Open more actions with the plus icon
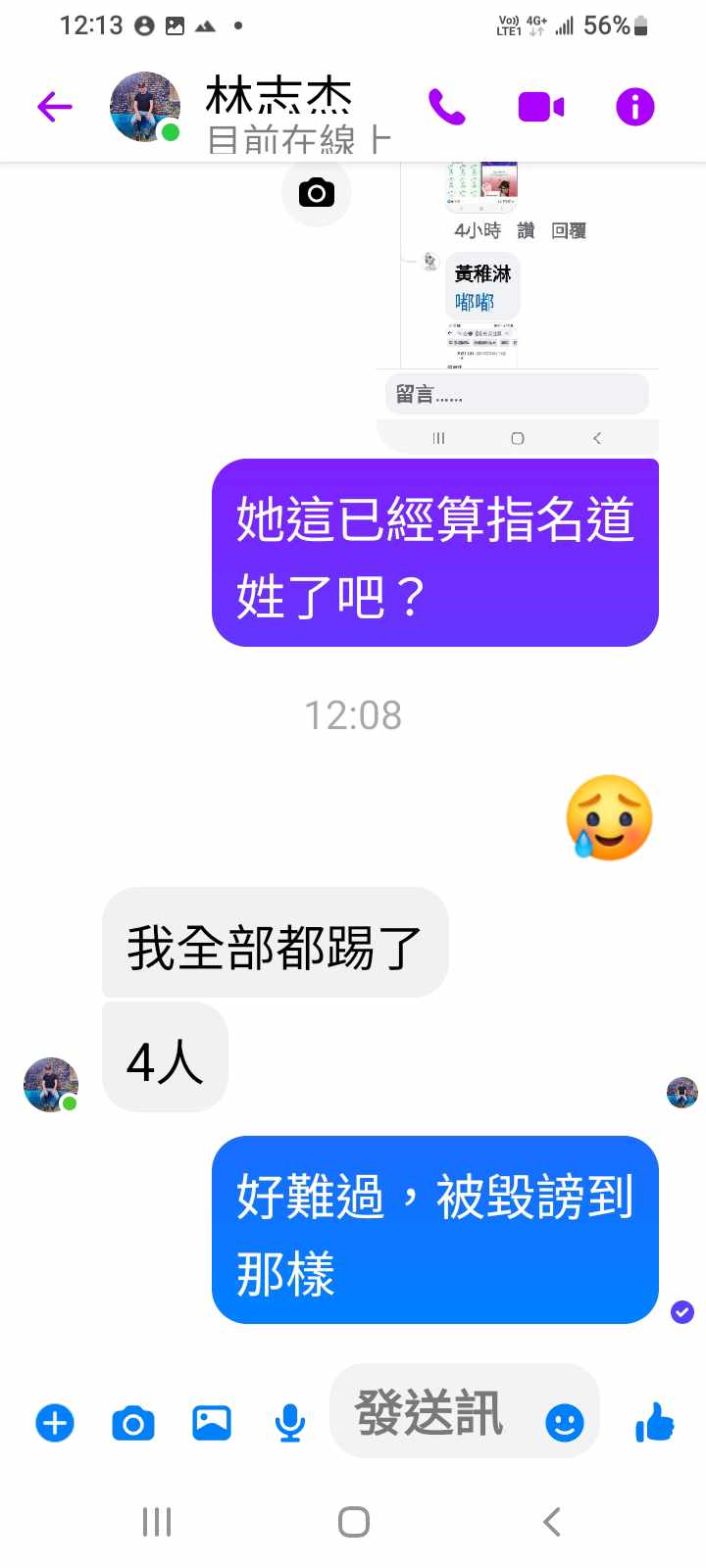The image size is (706, 1568). (55, 1422)
